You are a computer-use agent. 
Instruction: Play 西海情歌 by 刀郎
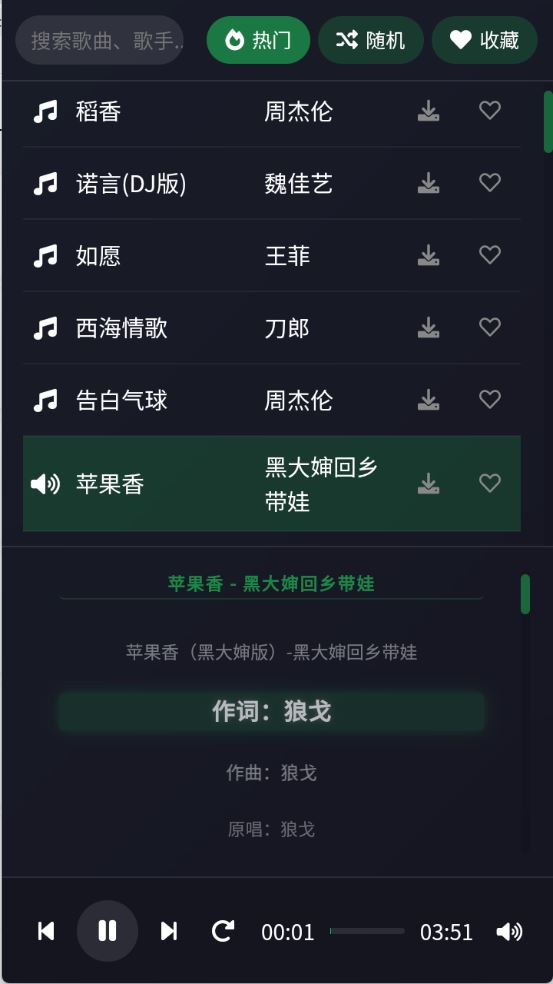[271, 328]
